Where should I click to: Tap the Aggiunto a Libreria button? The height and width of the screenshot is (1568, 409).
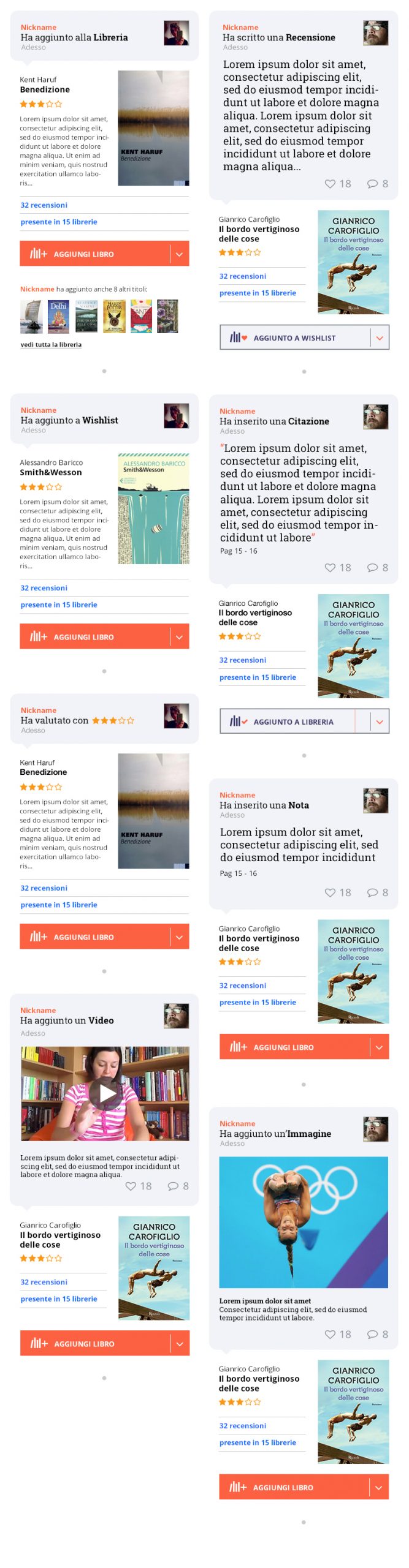[x=293, y=721]
